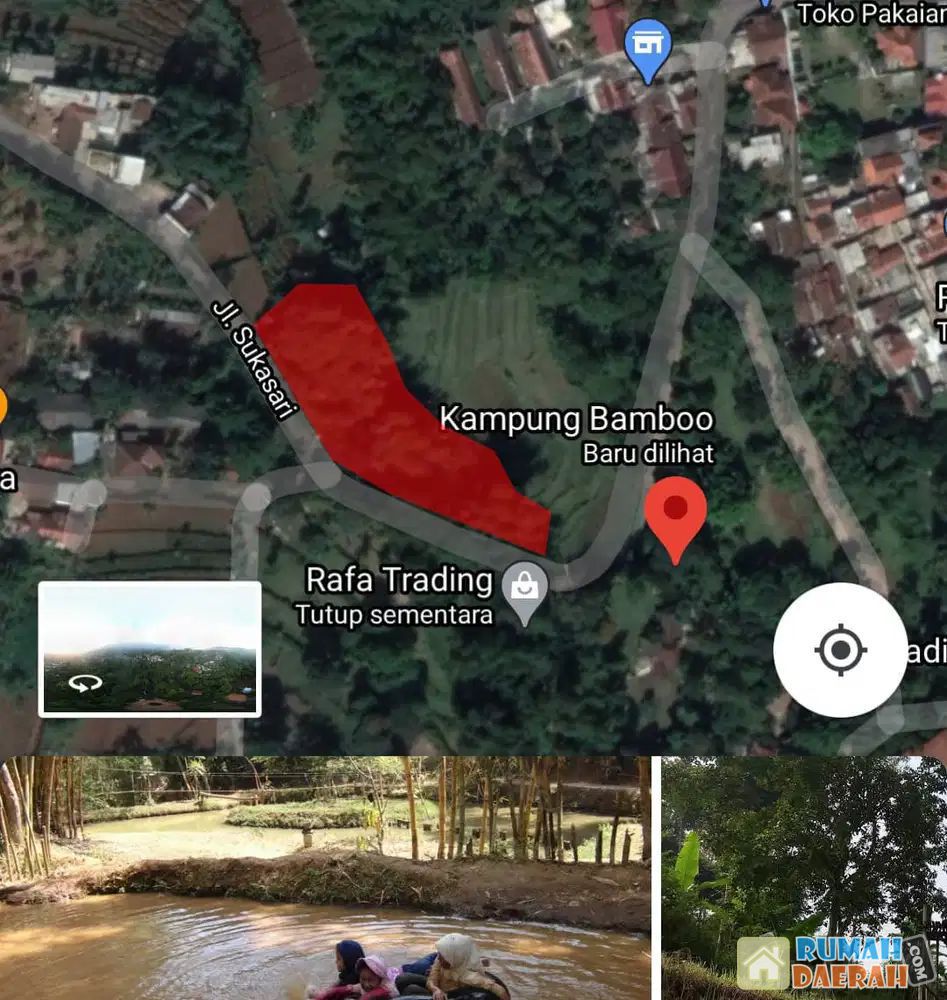This screenshot has width=947, height=1000.
Task: Tap the red Kampung Bamboo pin
Action: coord(675,515)
